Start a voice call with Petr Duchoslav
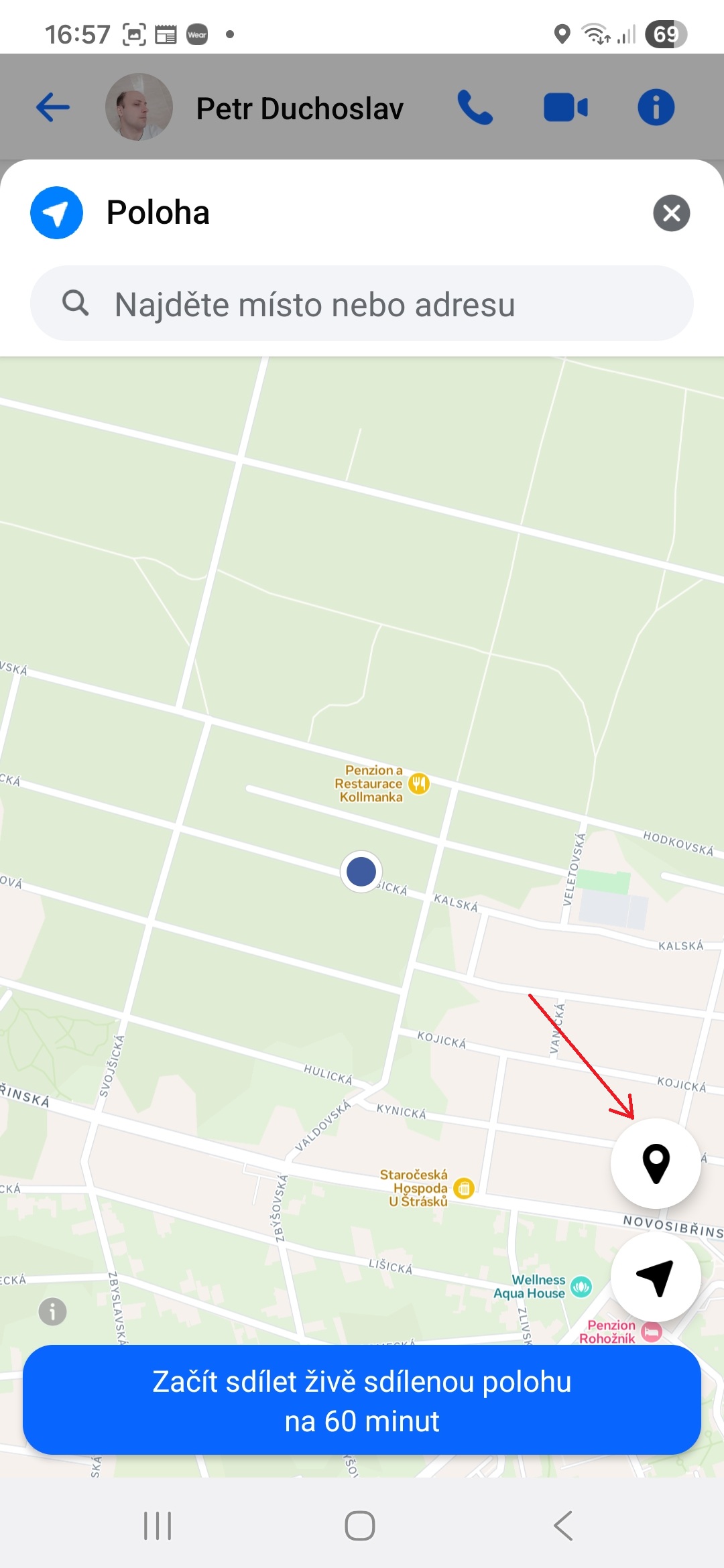Screen dimensions: 724x1568 [x=475, y=107]
